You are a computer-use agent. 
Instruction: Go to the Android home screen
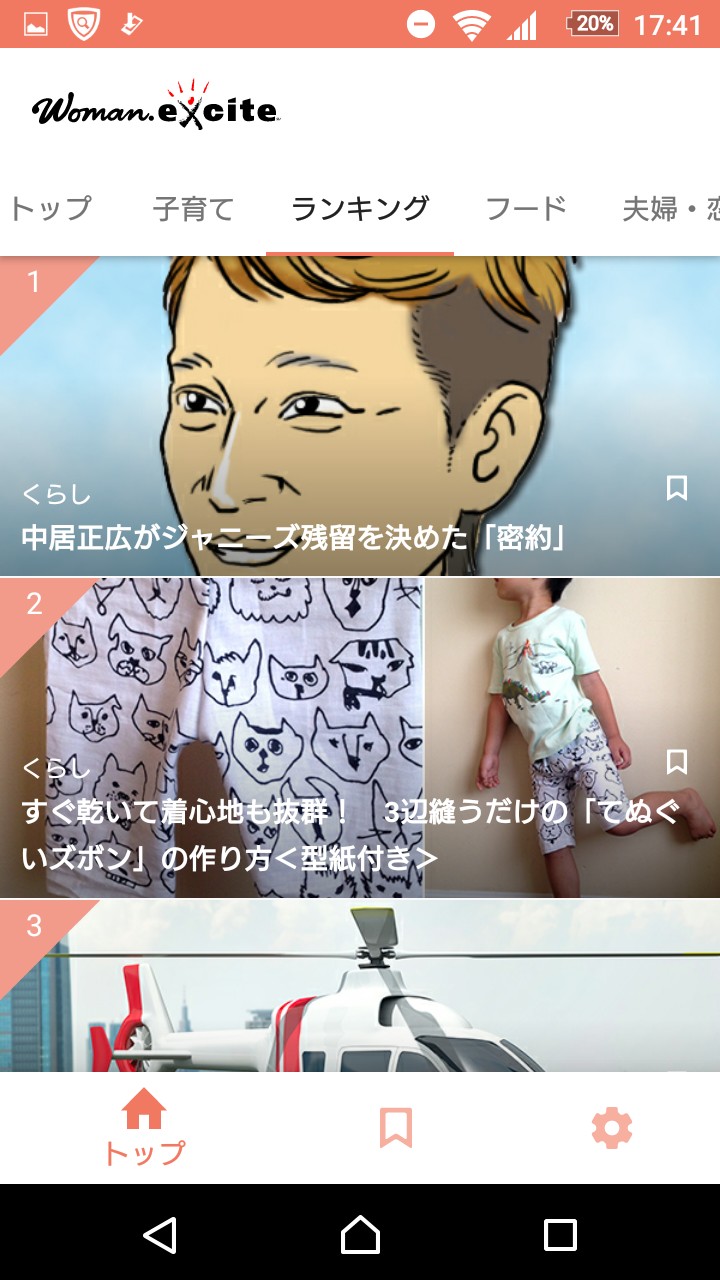pos(360,1235)
